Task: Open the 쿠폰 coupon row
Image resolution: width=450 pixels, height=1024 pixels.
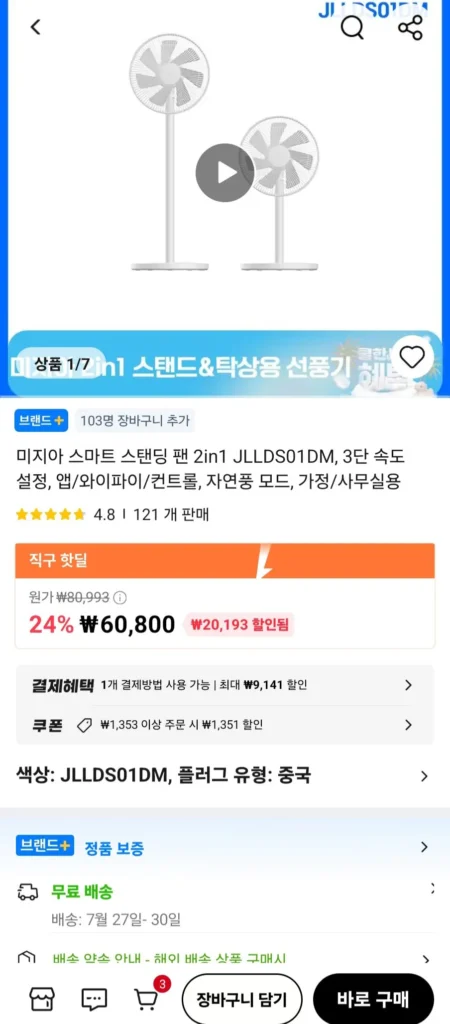Action: 225,724
